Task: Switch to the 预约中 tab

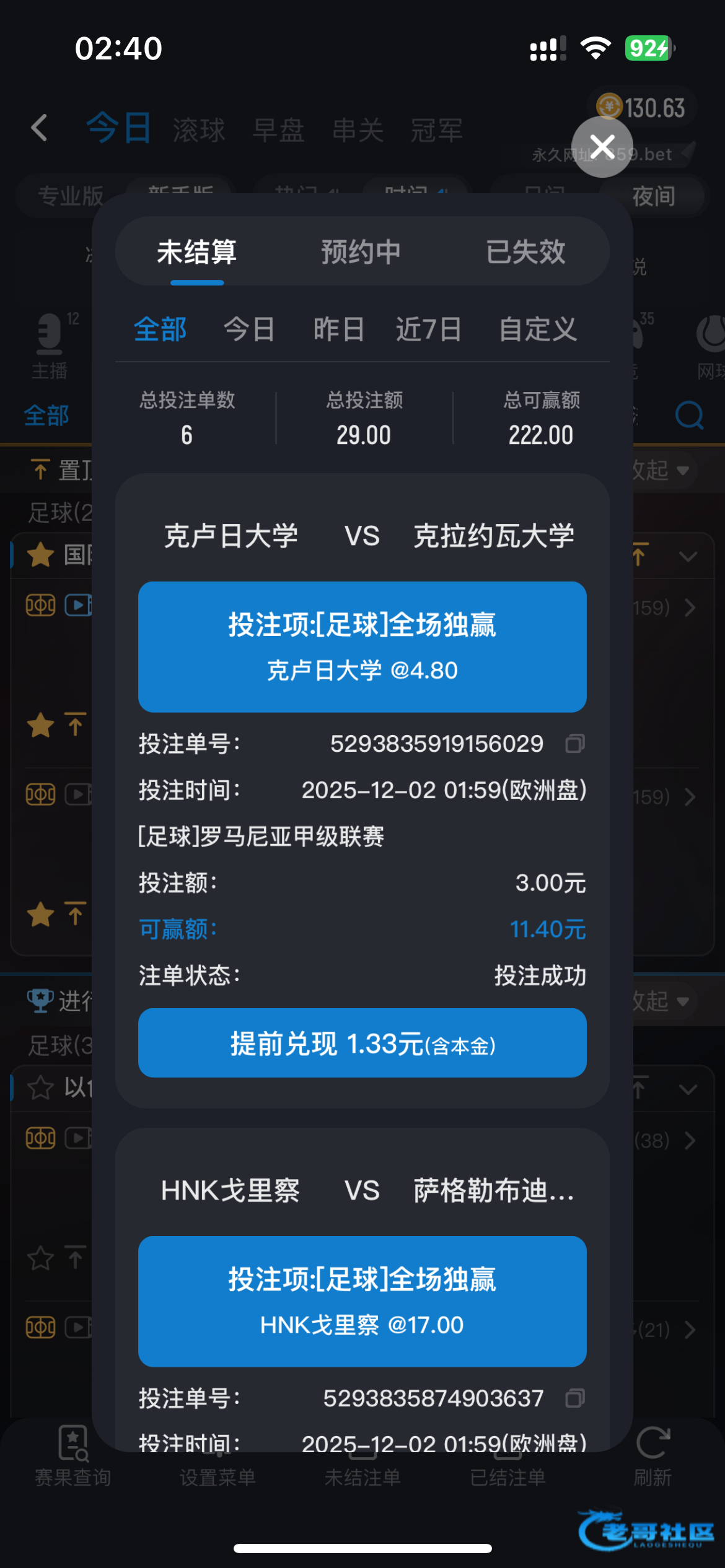Action: (x=361, y=252)
